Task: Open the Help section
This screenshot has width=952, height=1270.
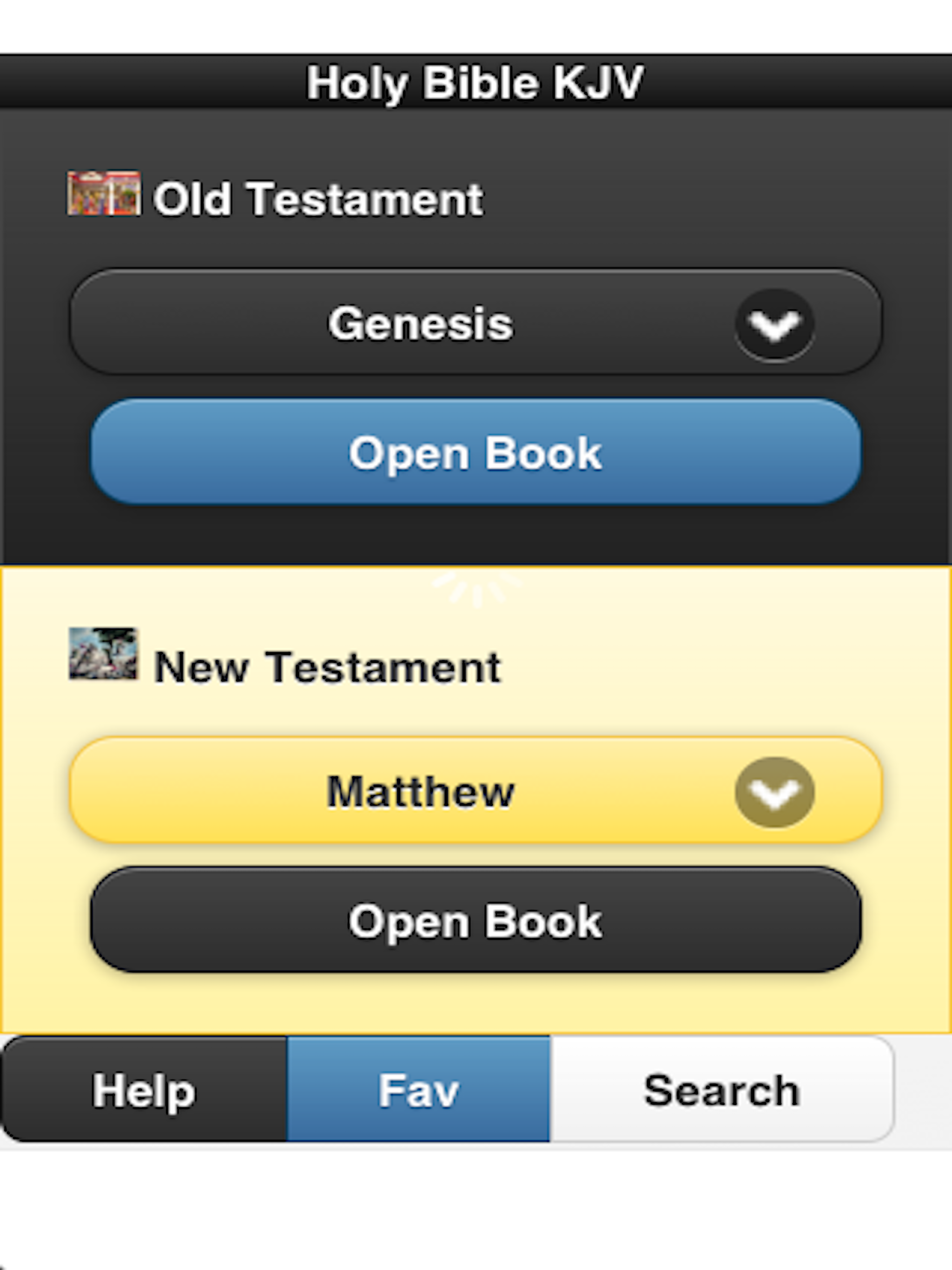Action: point(144,1090)
